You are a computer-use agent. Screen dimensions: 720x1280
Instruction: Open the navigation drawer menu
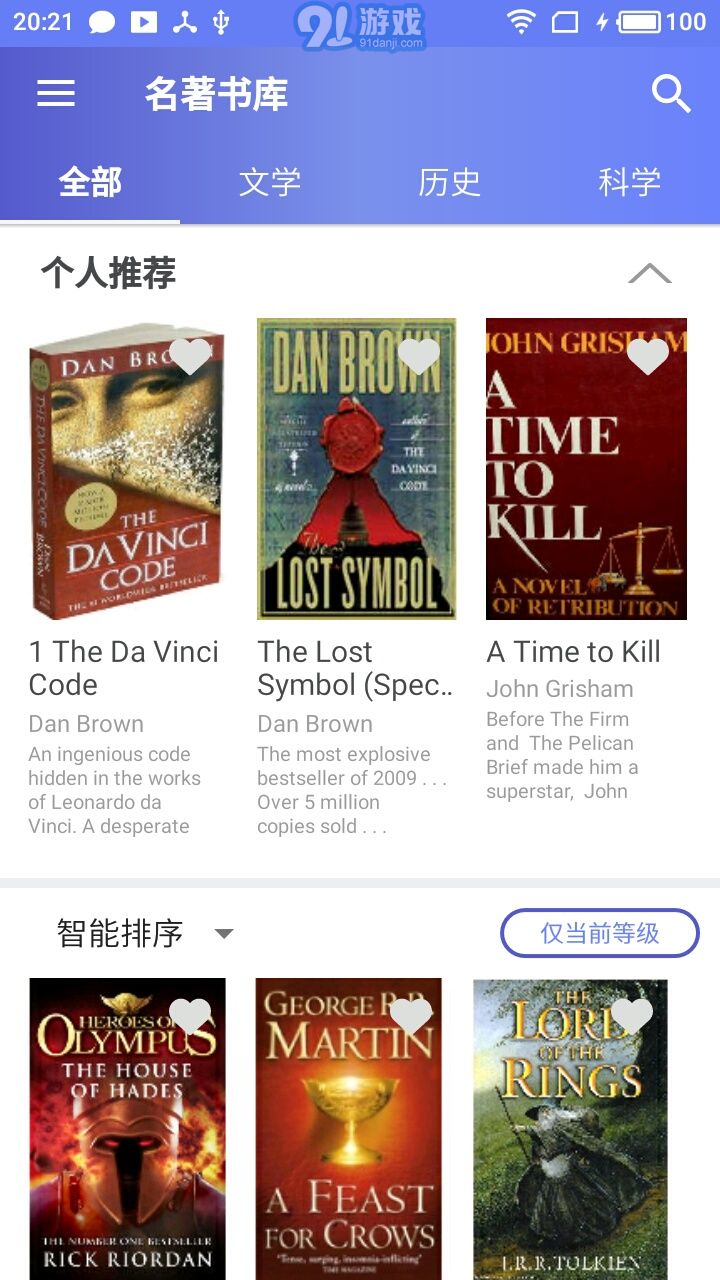(x=55, y=93)
